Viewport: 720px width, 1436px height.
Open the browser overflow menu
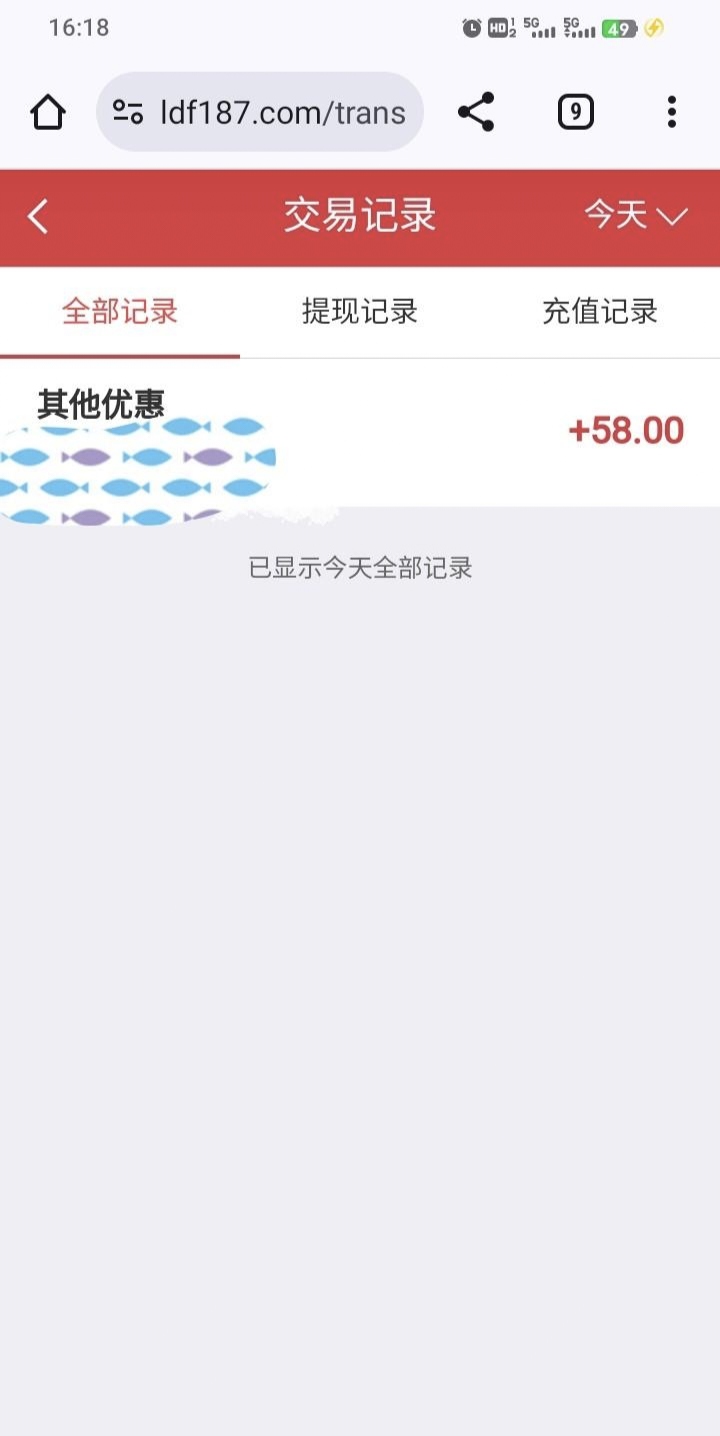tap(672, 112)
